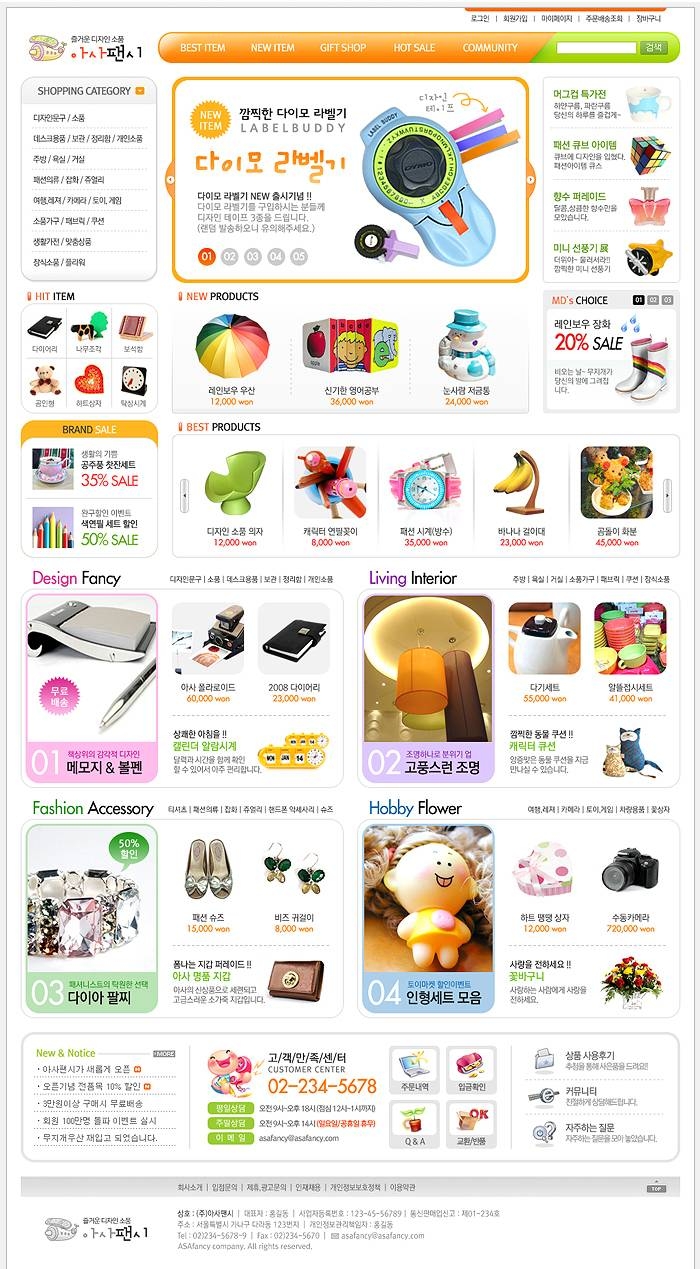Viewport: 700px width, 1269px height.
Task: Show next Best Products with right arrow
Action: click(668, 494)
